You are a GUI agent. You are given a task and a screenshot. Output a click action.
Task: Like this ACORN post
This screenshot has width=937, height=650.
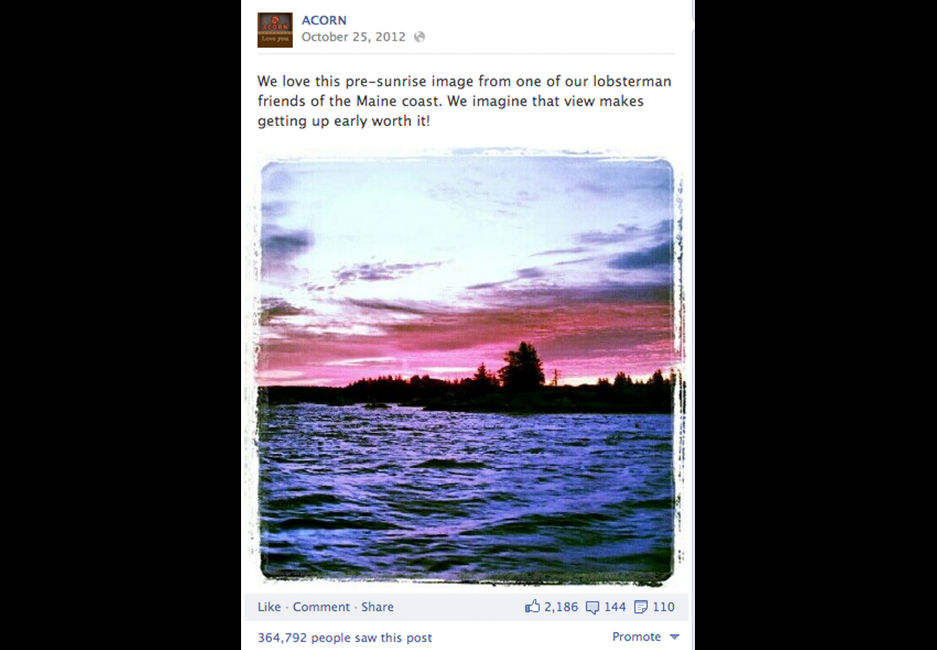(x=269, y=607)
